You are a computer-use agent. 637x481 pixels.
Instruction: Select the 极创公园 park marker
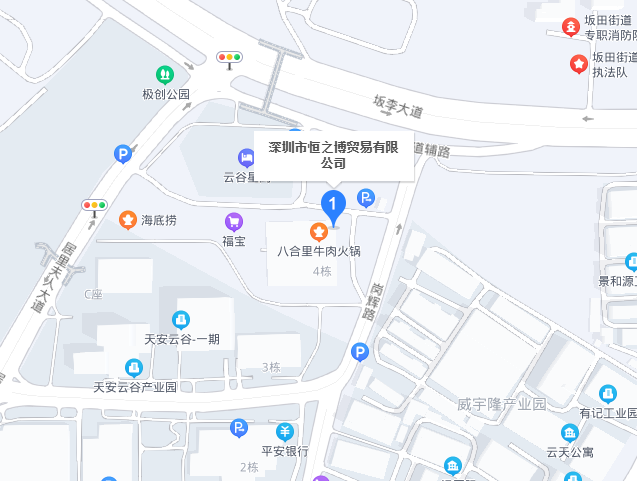pyautogui.click(x=165, y=74)
